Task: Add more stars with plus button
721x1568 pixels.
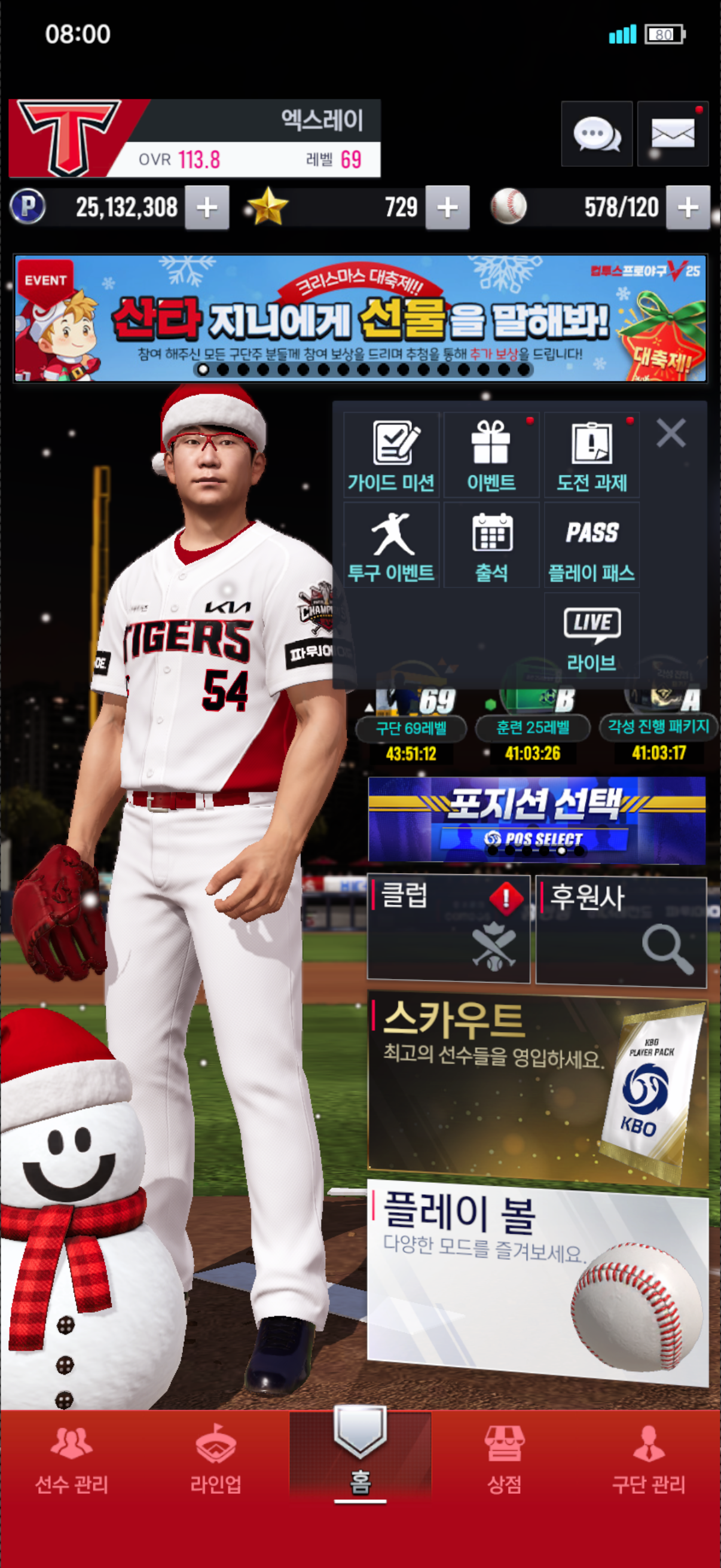Action: pyautogui.click(x=447, y=208)
